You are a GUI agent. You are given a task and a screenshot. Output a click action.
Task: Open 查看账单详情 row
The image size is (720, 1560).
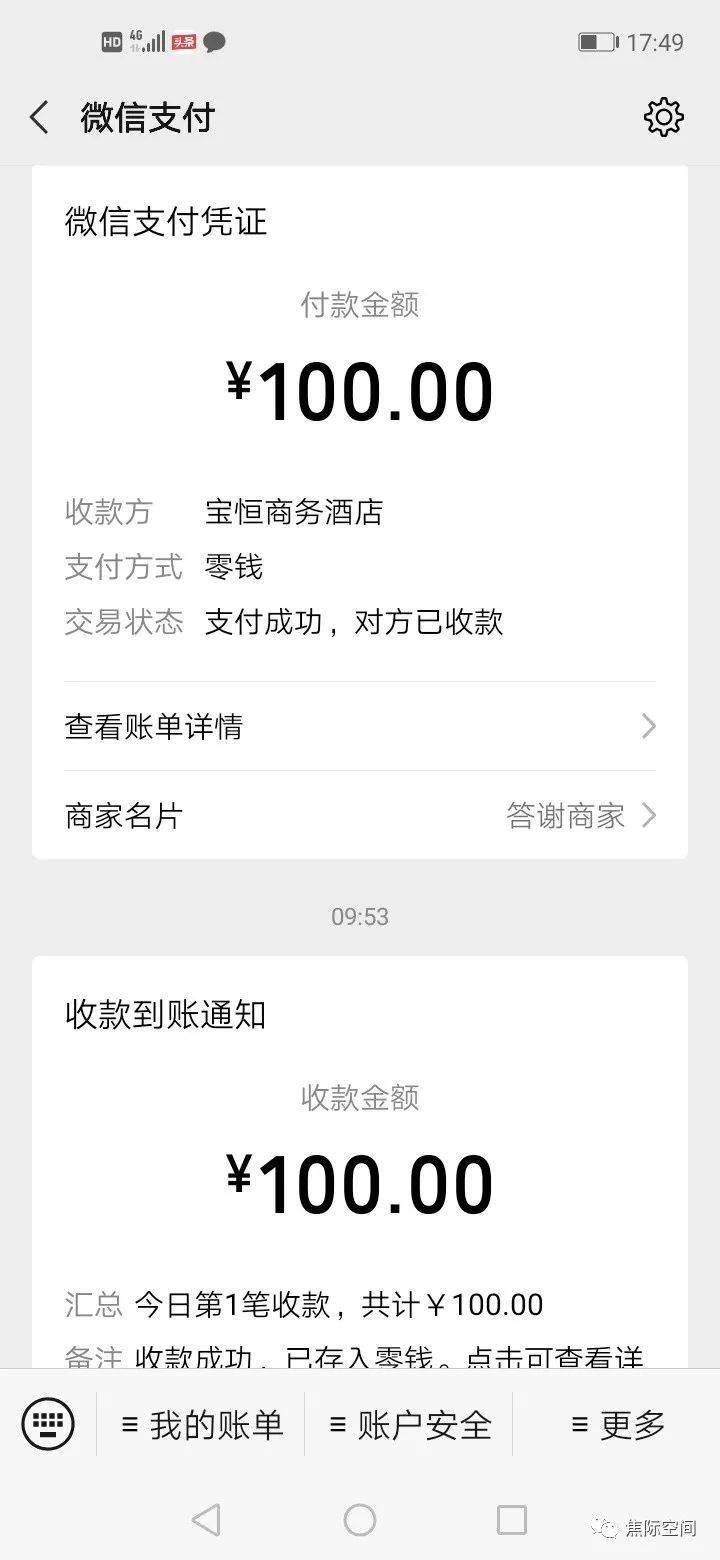(x=360, y=726)
